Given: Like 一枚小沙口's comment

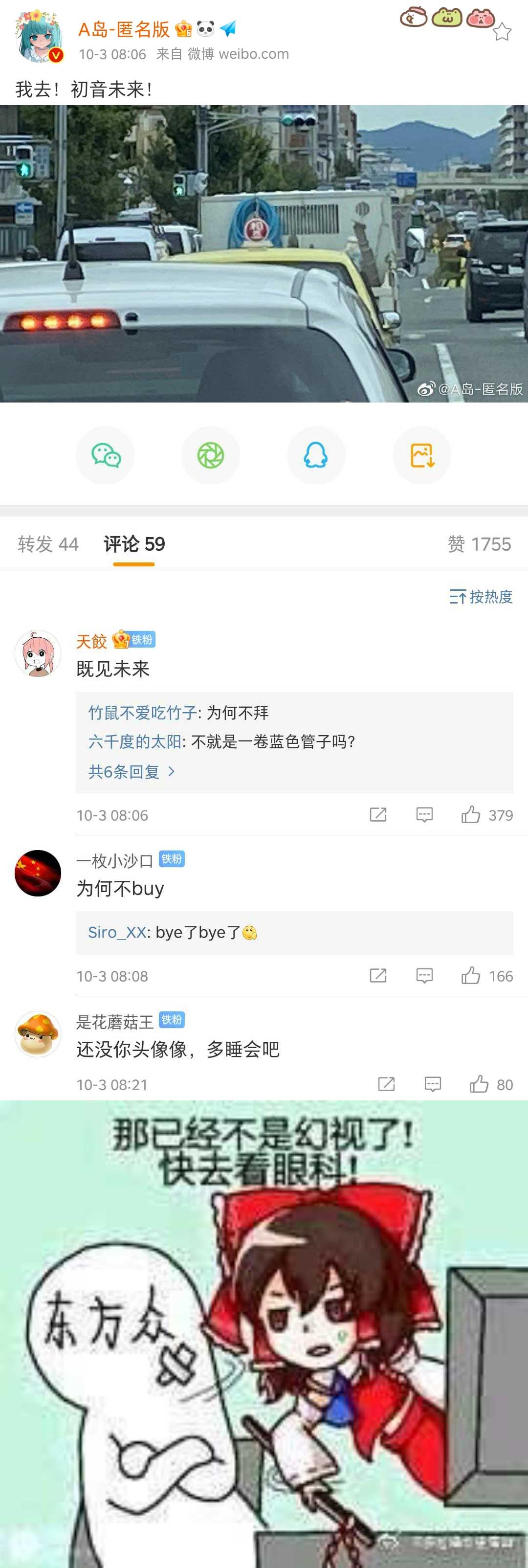Looking at the screenshot, I should pos(471,976).
